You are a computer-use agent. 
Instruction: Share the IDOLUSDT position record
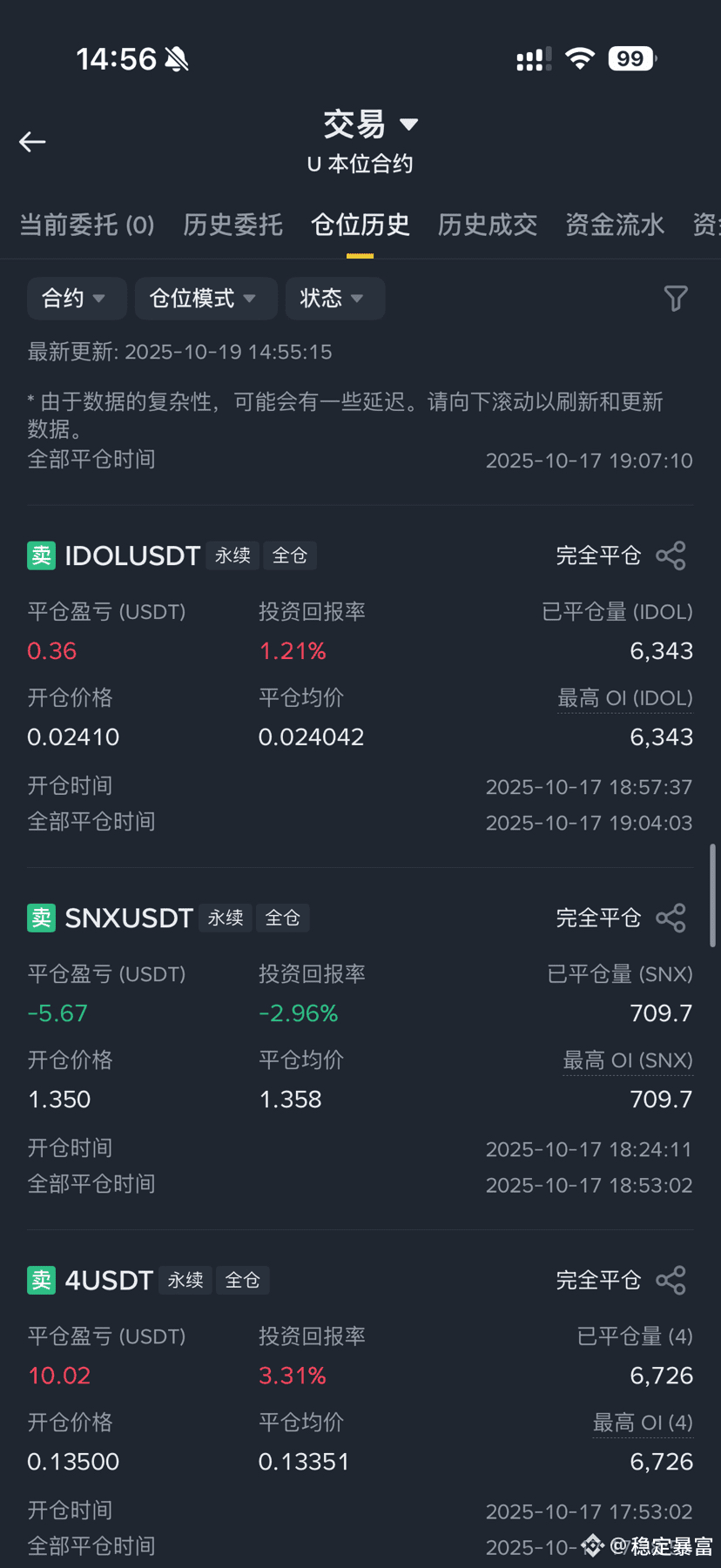pos(670,555)
